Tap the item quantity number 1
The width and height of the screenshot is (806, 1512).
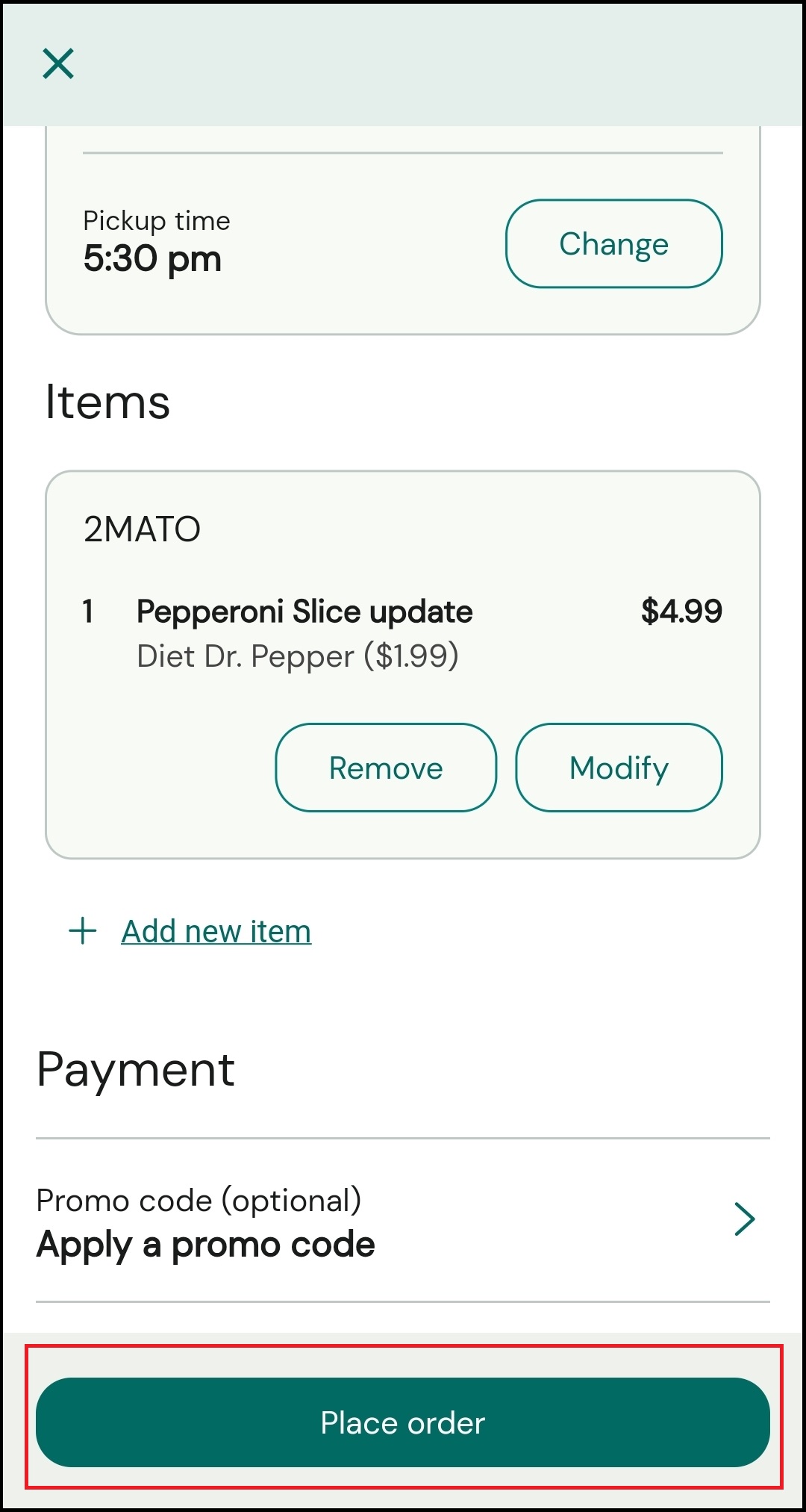click(x=87, y=611)
